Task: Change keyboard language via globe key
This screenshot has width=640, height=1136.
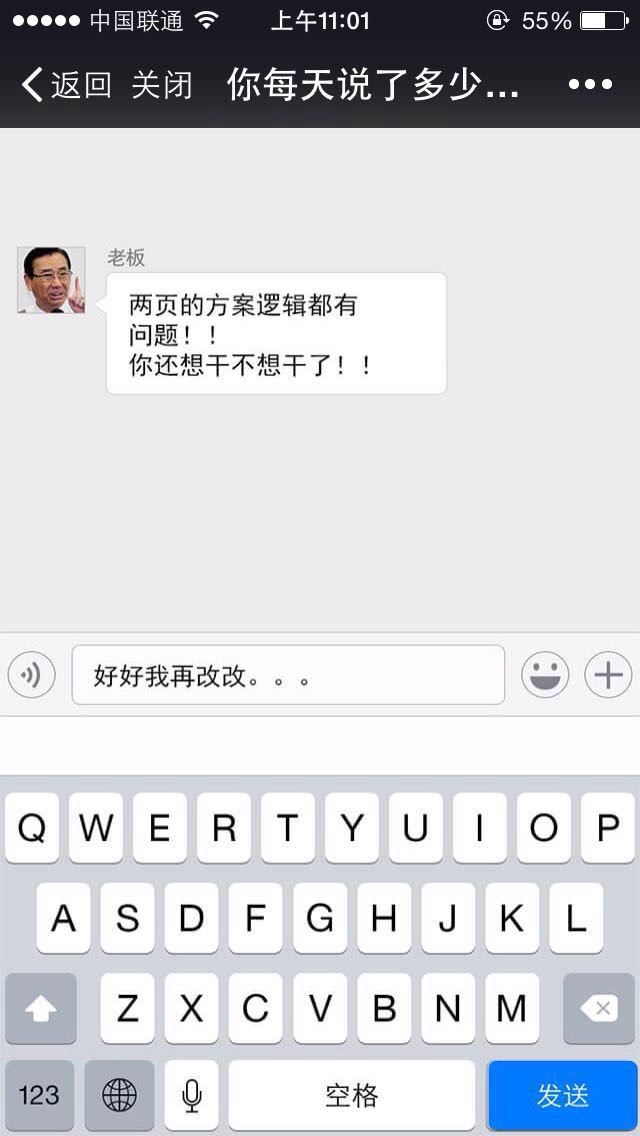Action: click(x=119, y=1095)
